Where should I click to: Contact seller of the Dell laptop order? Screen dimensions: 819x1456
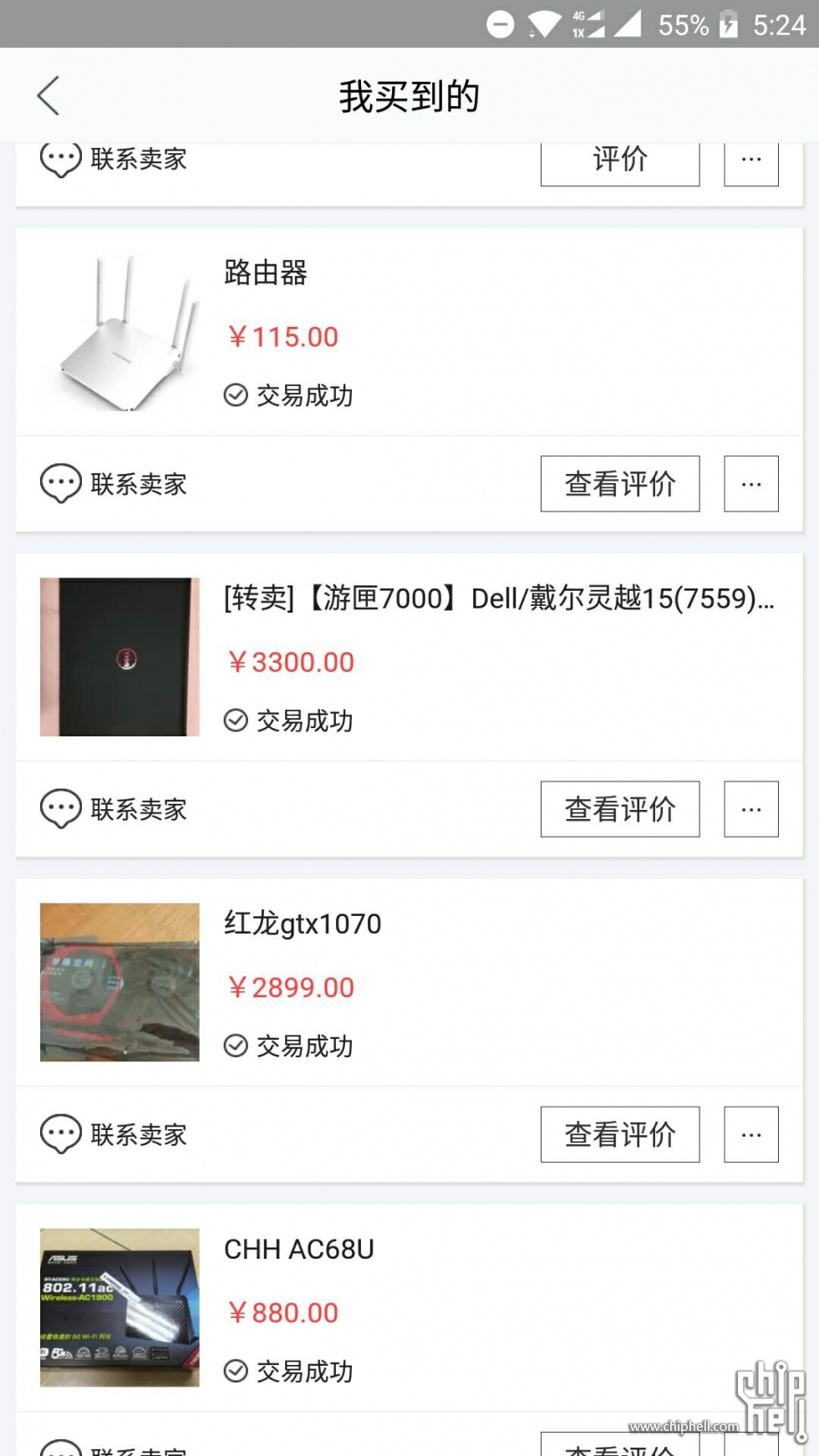pyautogui.click(x=114, y=809)
